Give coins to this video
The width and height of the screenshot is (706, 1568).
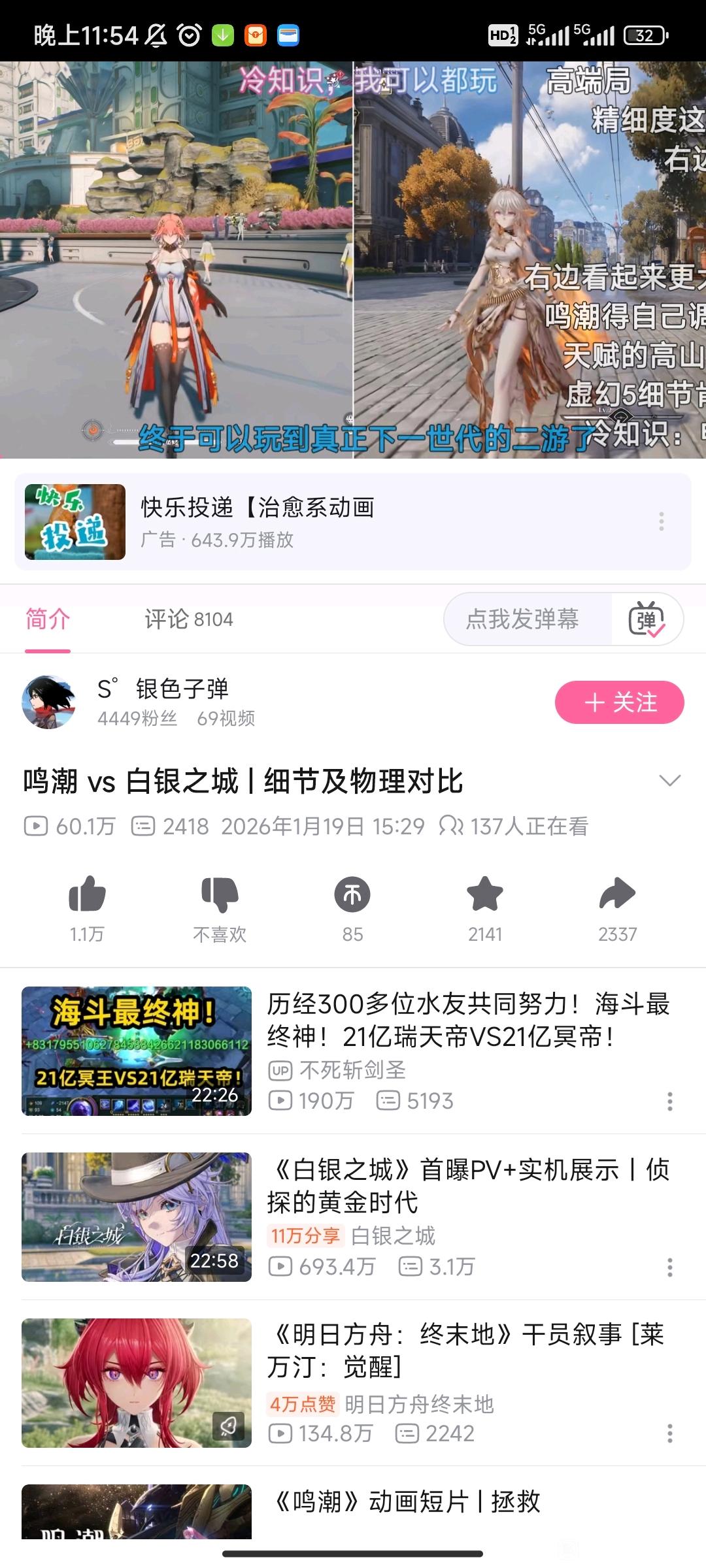click(x=352, y=894)
